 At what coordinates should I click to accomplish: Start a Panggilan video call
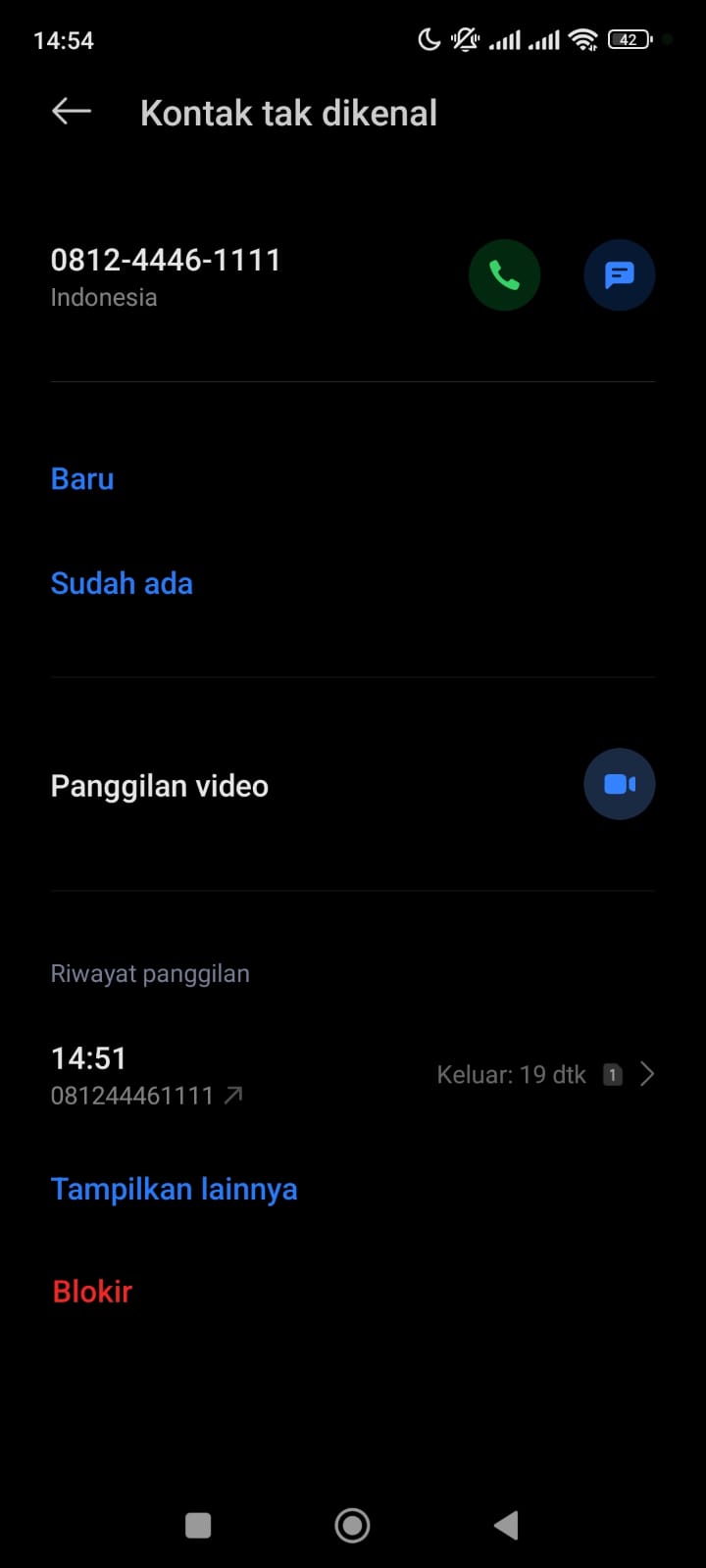click(x=619, y=784)
